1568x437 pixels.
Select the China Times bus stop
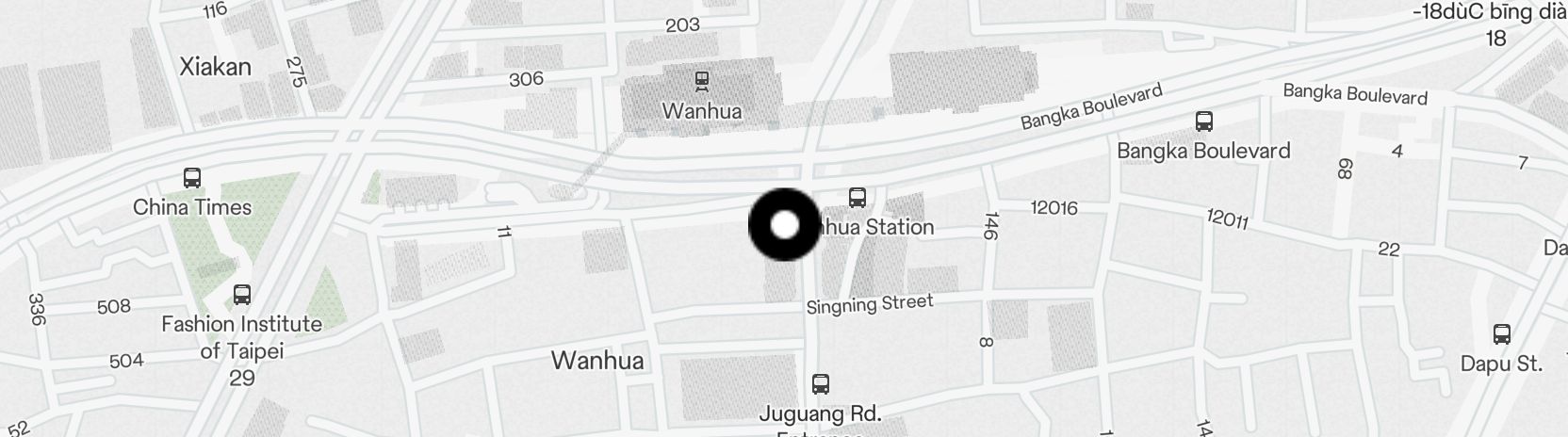pos(192,178)
